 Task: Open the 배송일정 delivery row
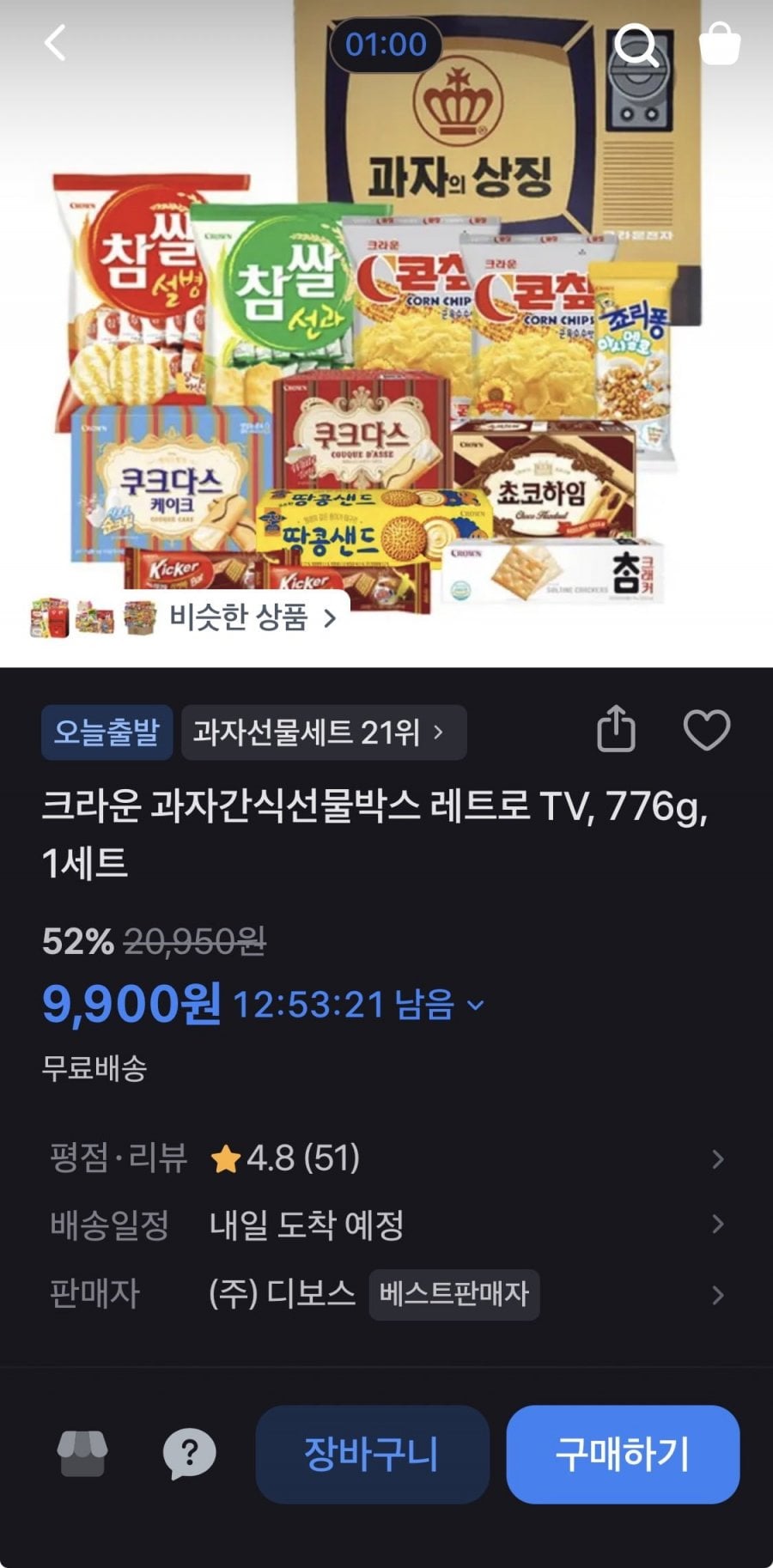point(386,1225)
